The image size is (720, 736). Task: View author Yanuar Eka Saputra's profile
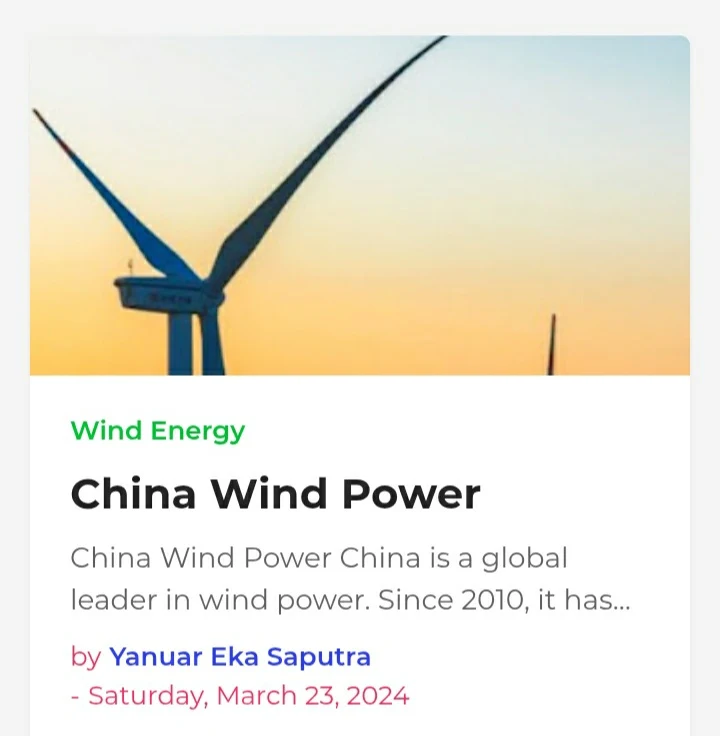click(x=240, y=657)
